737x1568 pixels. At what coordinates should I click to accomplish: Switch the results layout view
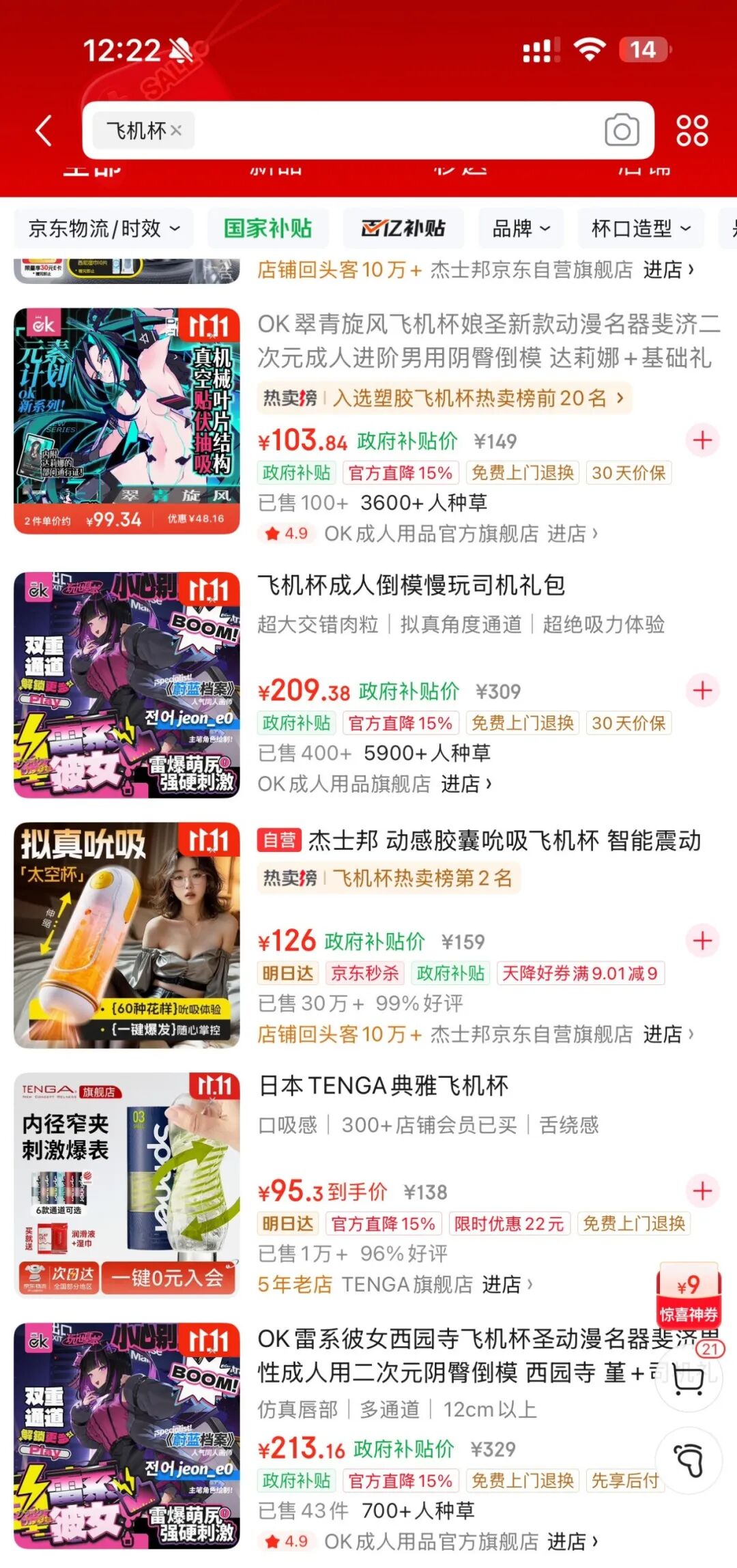[692, 130]
